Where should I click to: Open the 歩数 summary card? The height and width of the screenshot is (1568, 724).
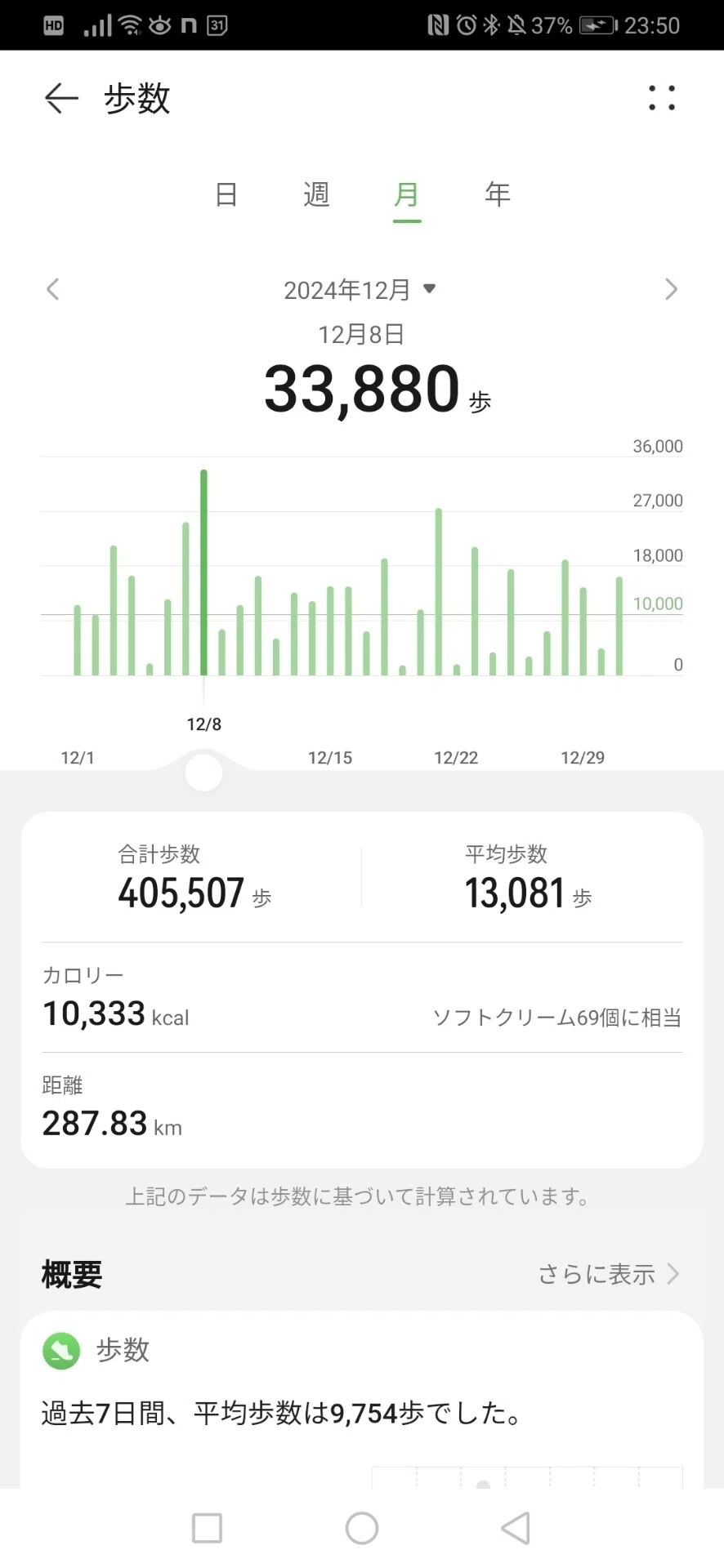coord(362,1399)
